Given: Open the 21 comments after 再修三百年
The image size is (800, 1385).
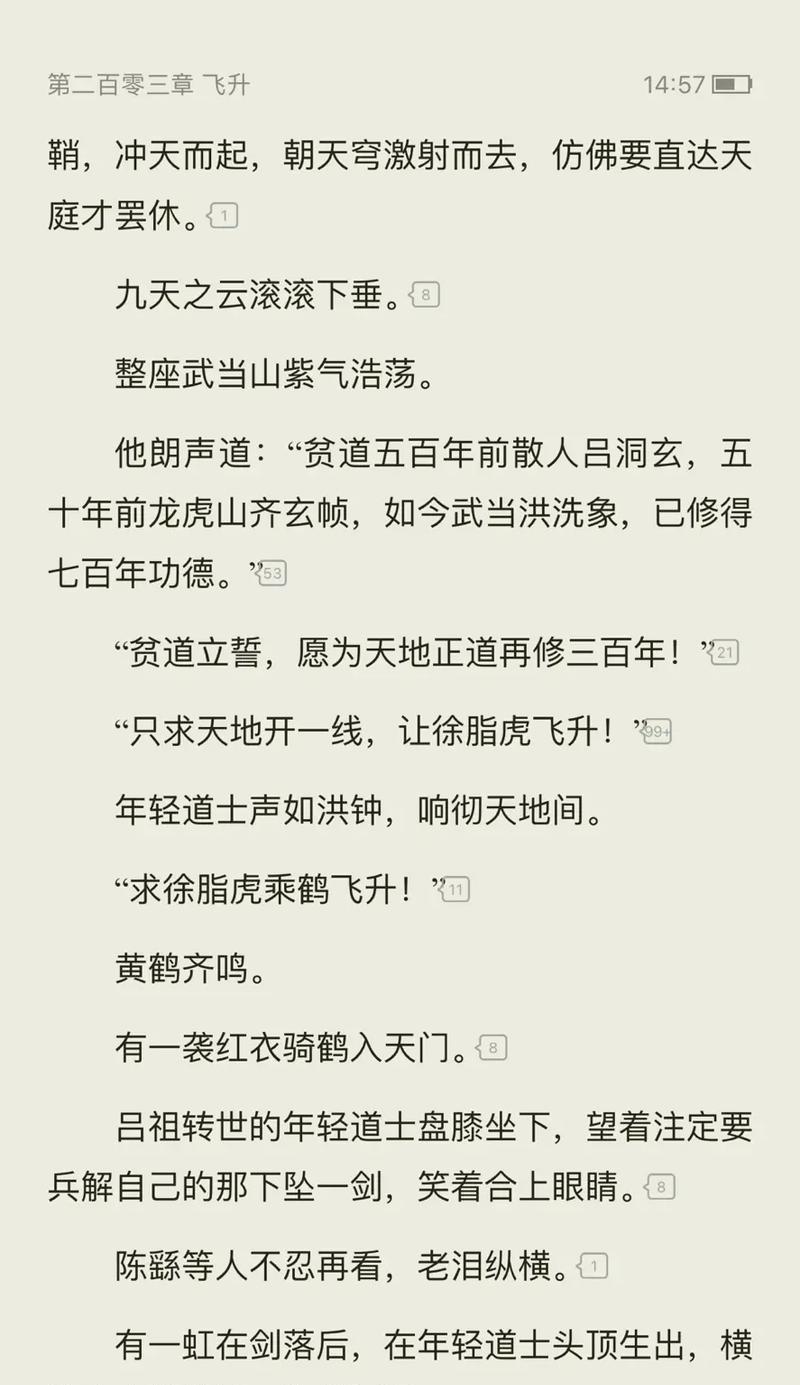Looking at the screenshot, I should coord(724,653).
